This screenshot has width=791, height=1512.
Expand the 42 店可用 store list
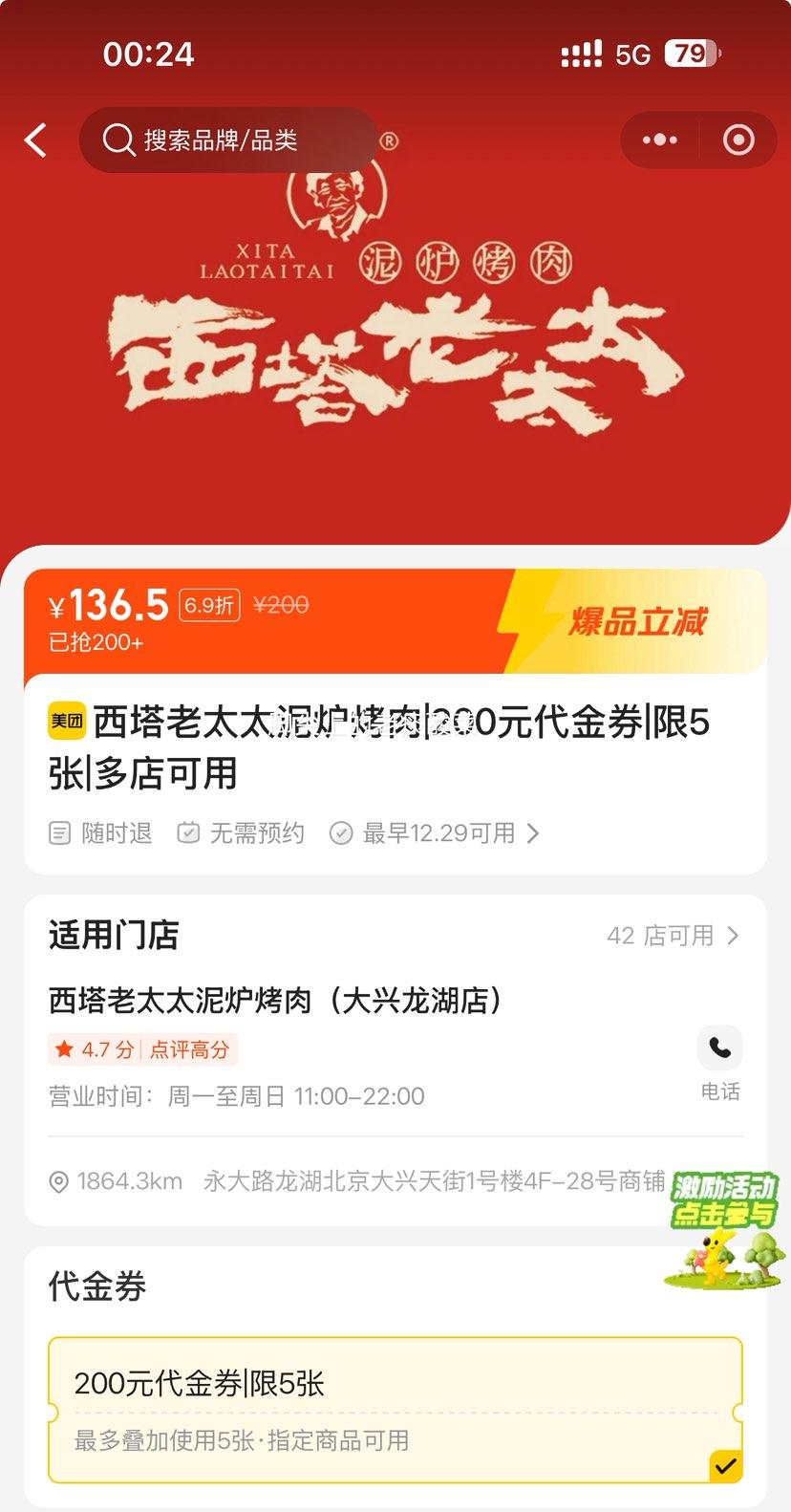pos(671,936)
